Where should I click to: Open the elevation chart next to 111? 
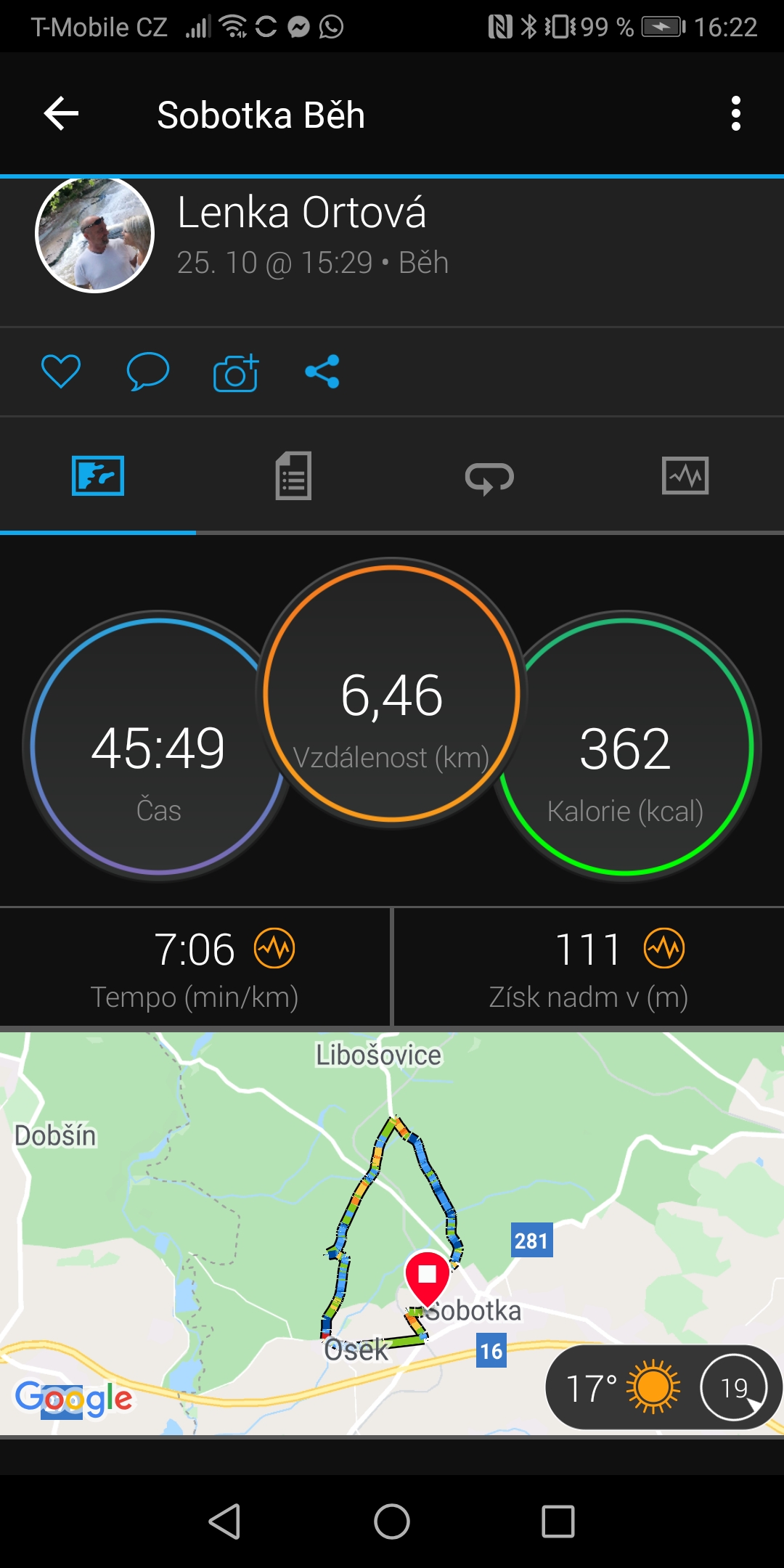[664, 948]
